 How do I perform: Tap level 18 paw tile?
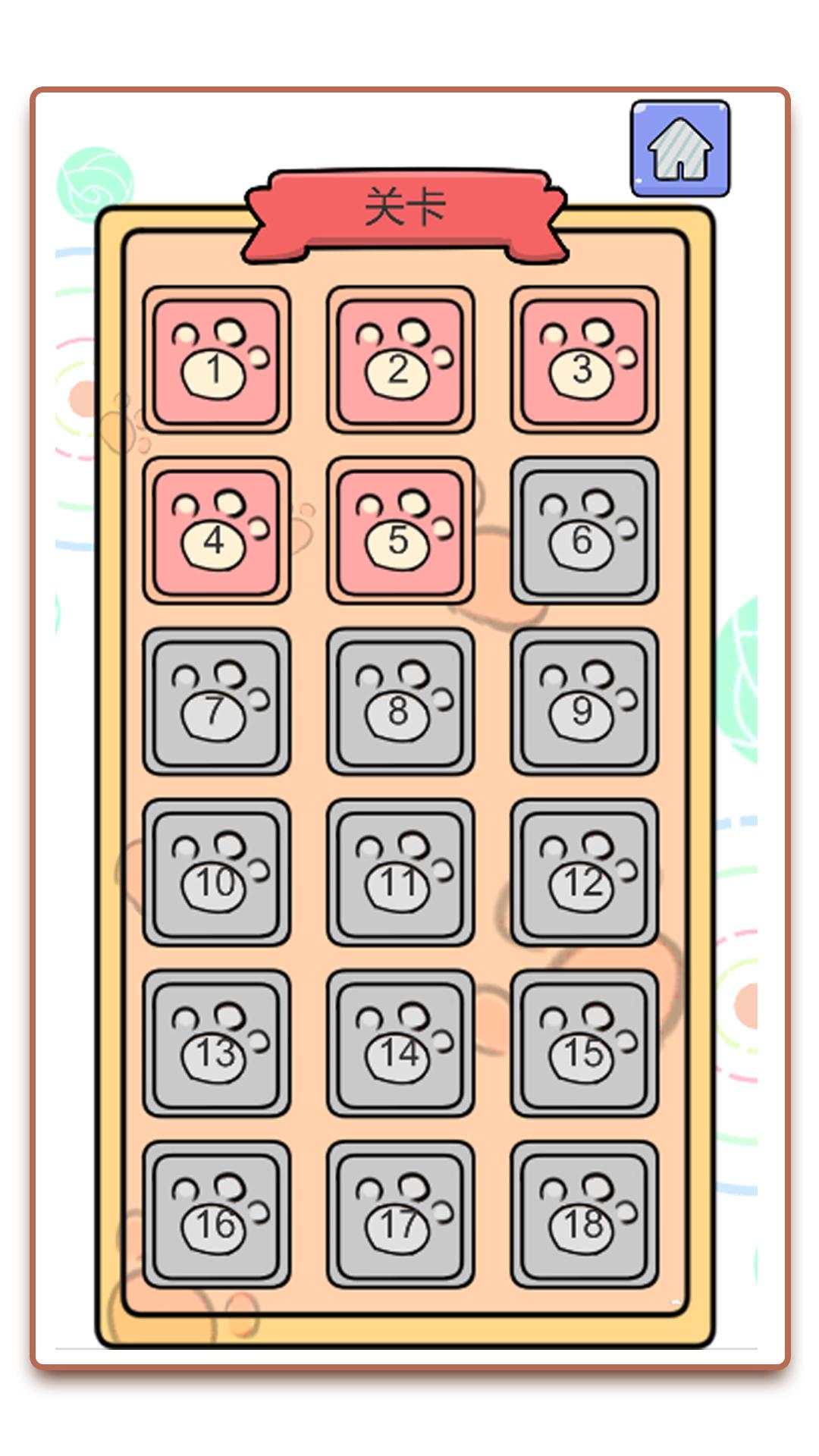click(585, 1214)
